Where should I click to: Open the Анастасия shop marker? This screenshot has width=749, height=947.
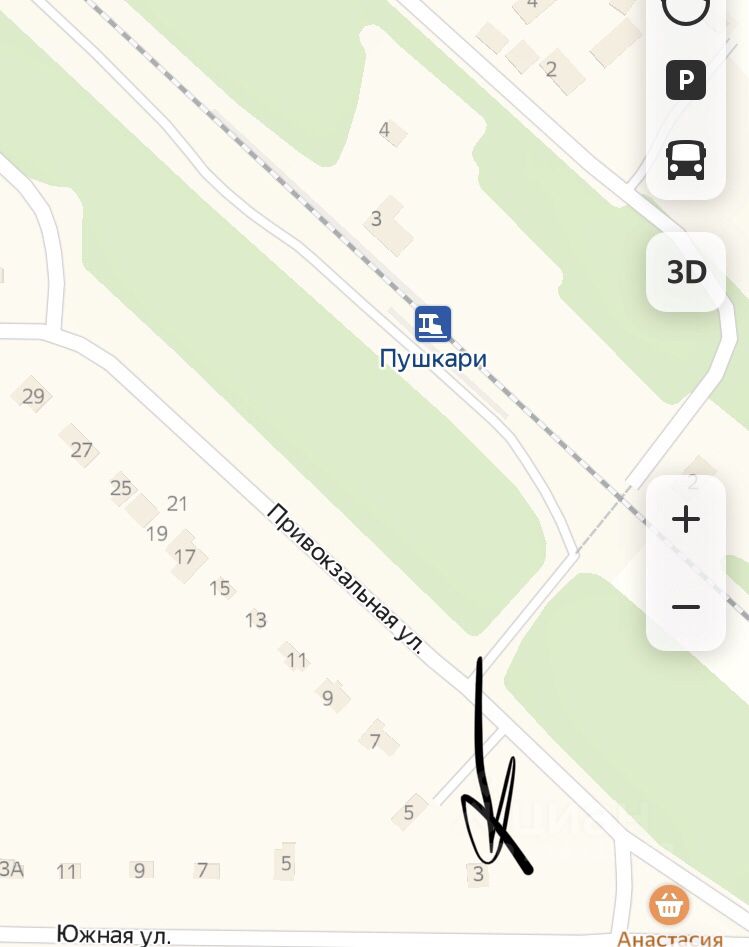pos(669,904)
